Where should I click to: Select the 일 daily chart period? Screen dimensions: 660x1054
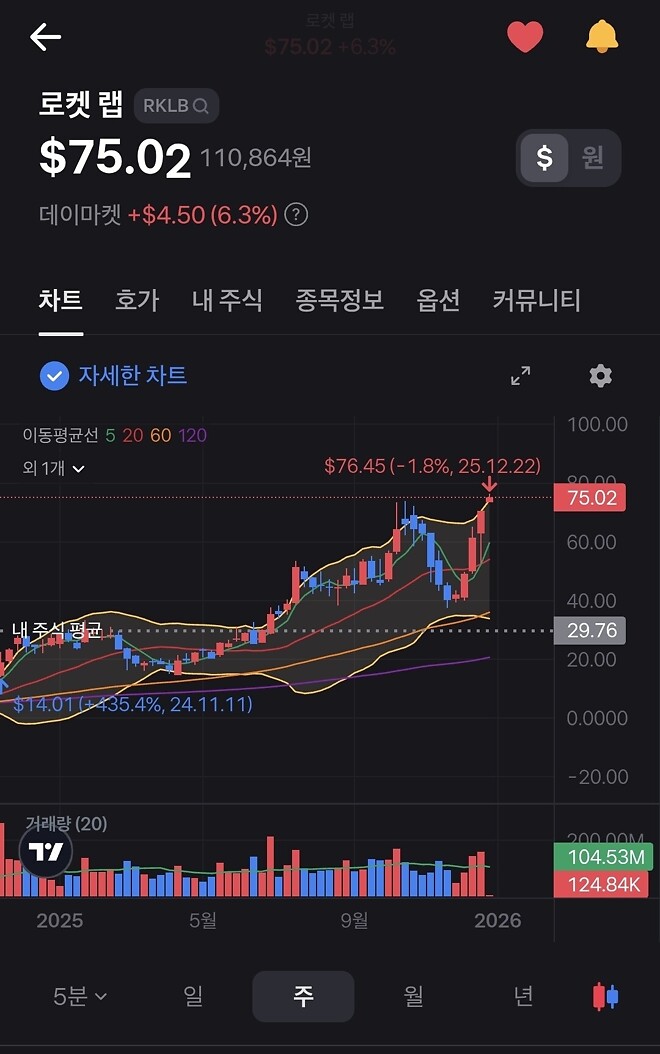193,996
